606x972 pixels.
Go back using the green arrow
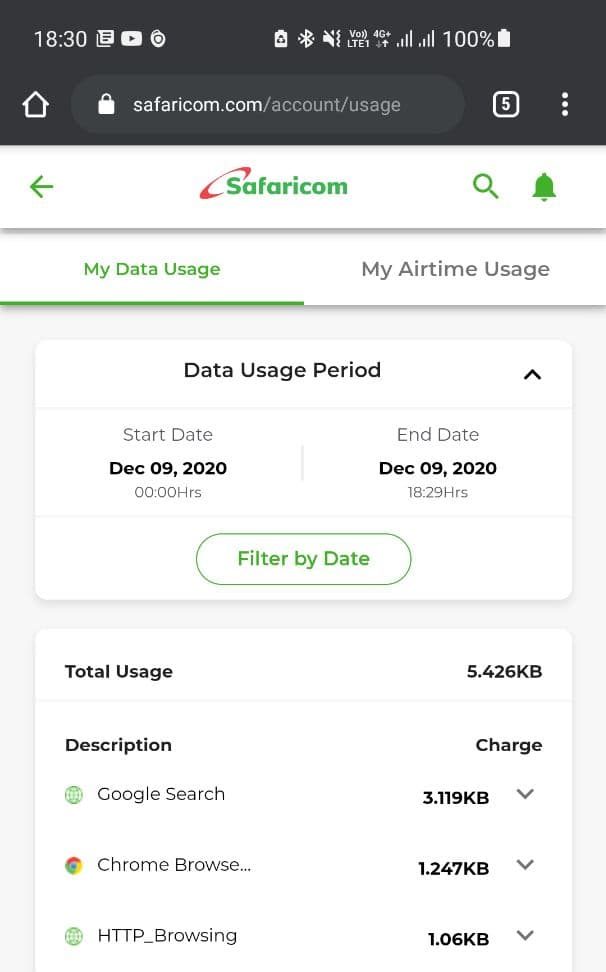tap(42, 186)
